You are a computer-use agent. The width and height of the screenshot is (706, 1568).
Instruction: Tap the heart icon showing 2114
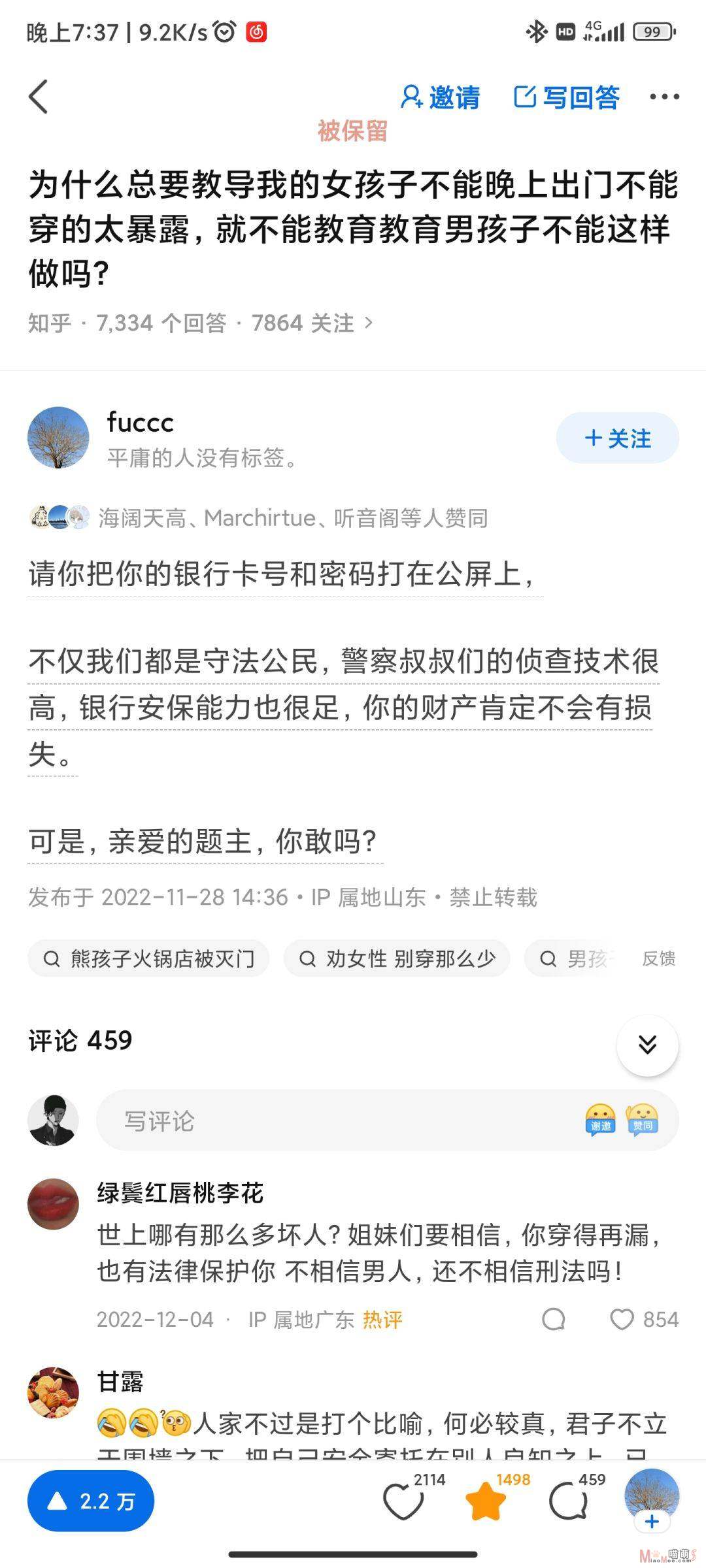[403, 1500]
